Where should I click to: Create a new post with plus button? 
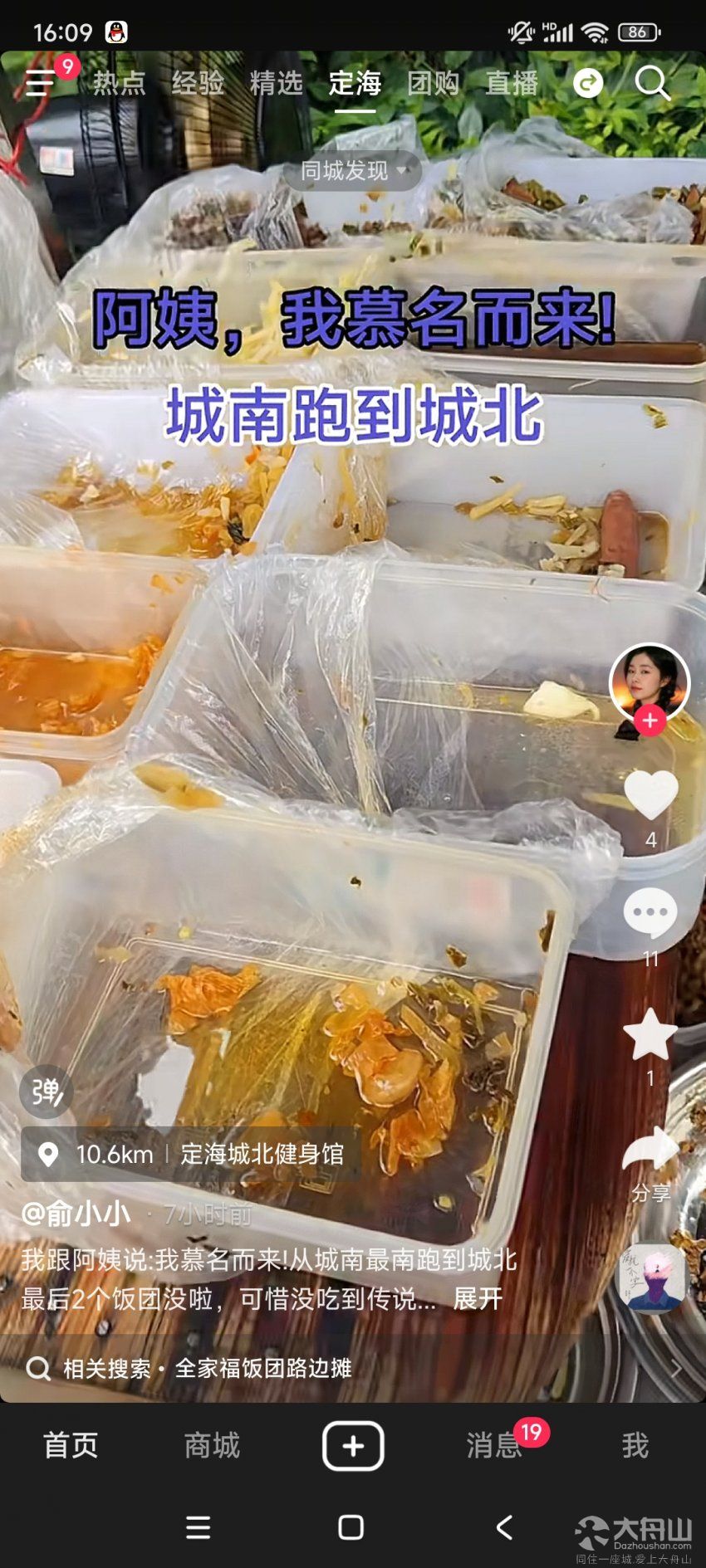353,1446
